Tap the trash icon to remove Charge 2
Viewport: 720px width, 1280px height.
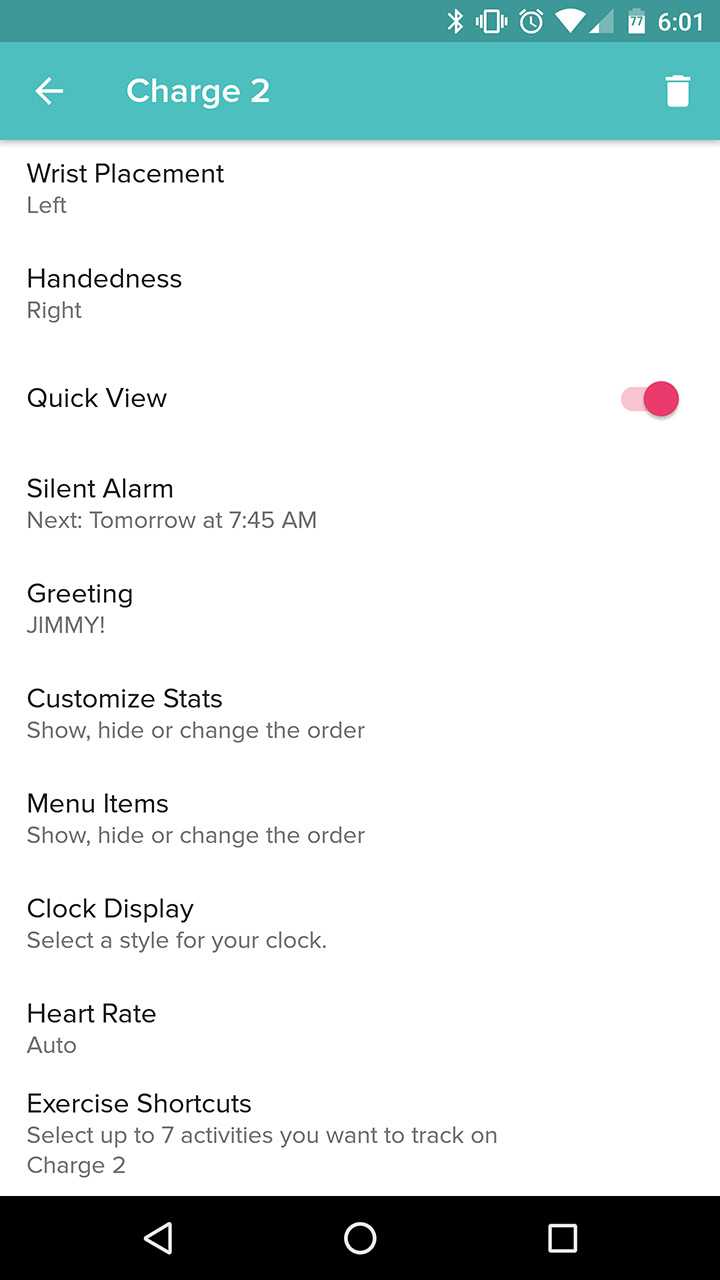677,91
